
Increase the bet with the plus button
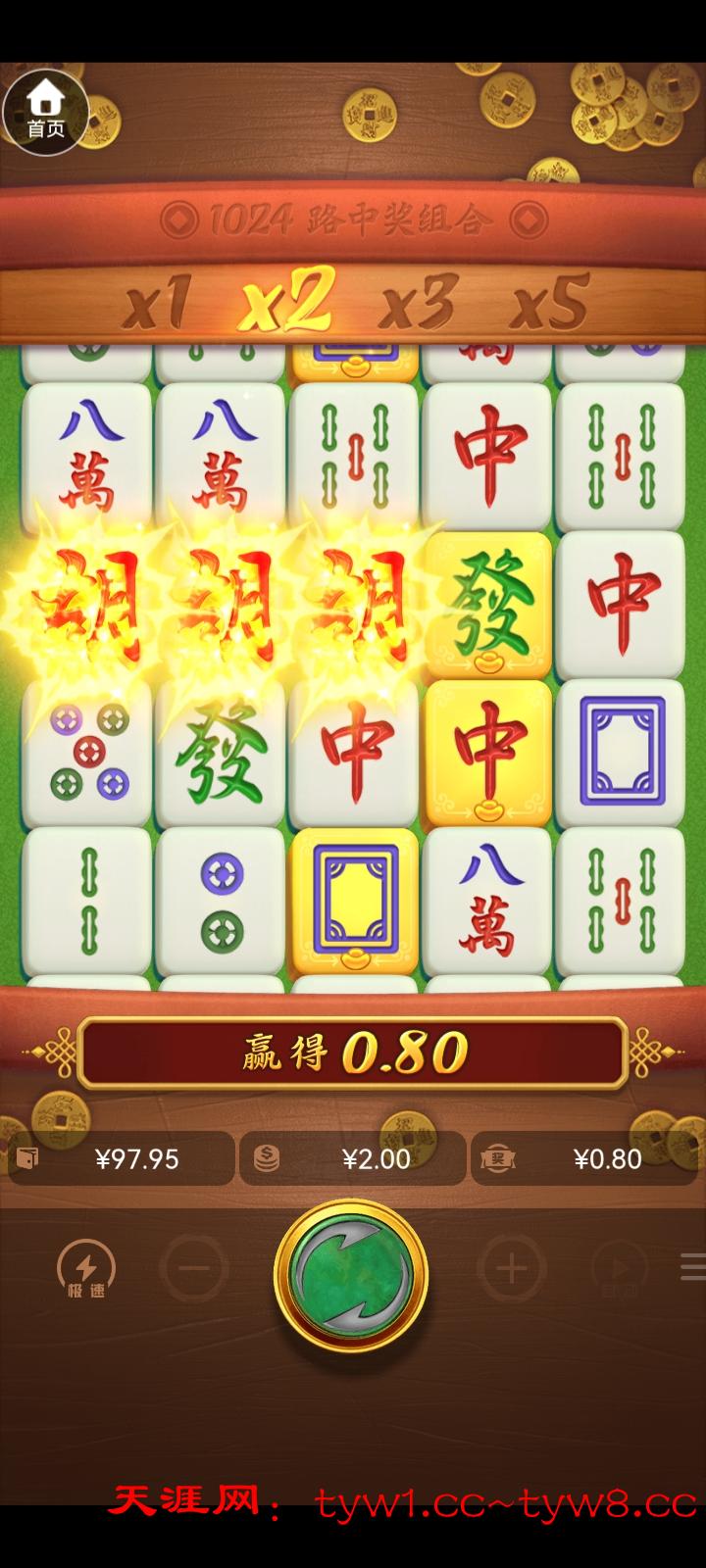(x=511, y=1269)
